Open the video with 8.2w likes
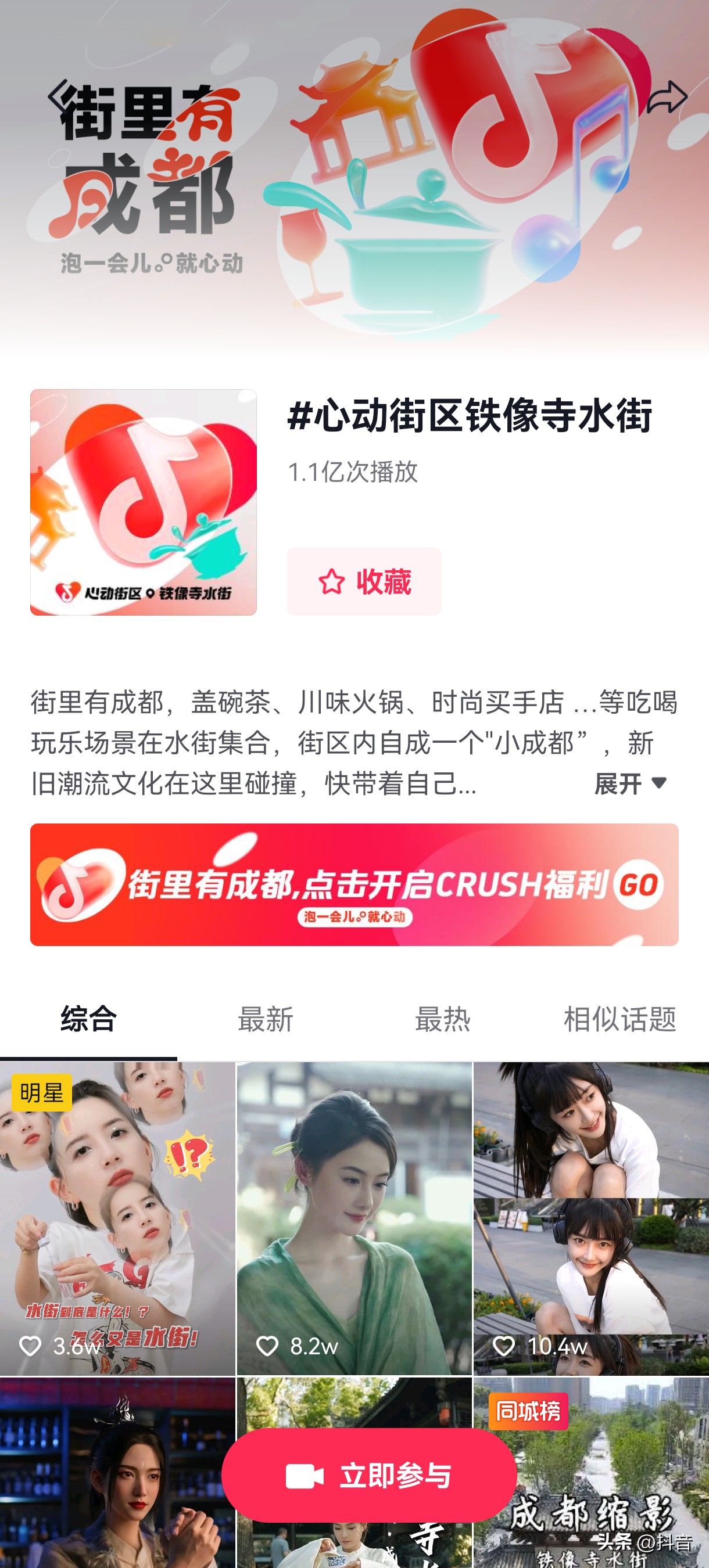 pyautogui.click(x=354, y=1217)
